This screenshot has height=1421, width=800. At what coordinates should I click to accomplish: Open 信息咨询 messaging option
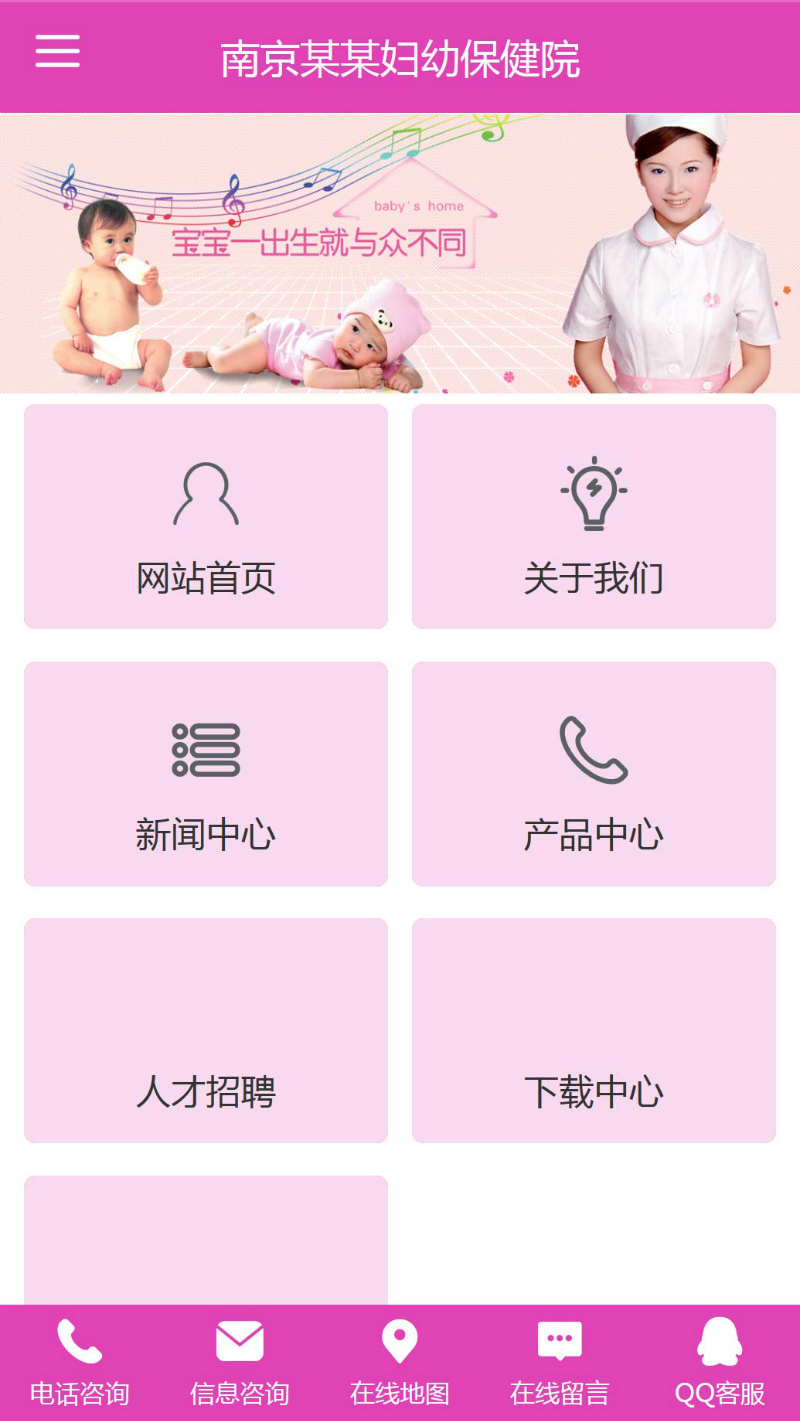240,1362
